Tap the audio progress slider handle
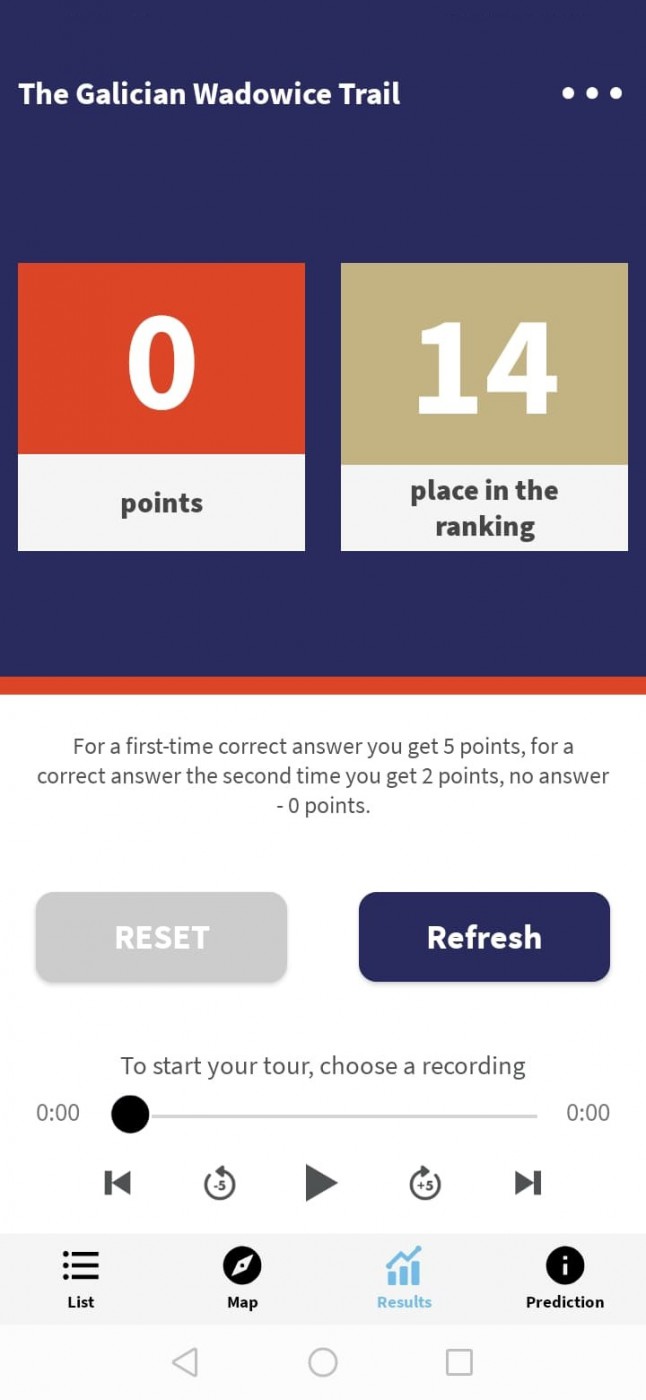 (x=130, y=1114)
